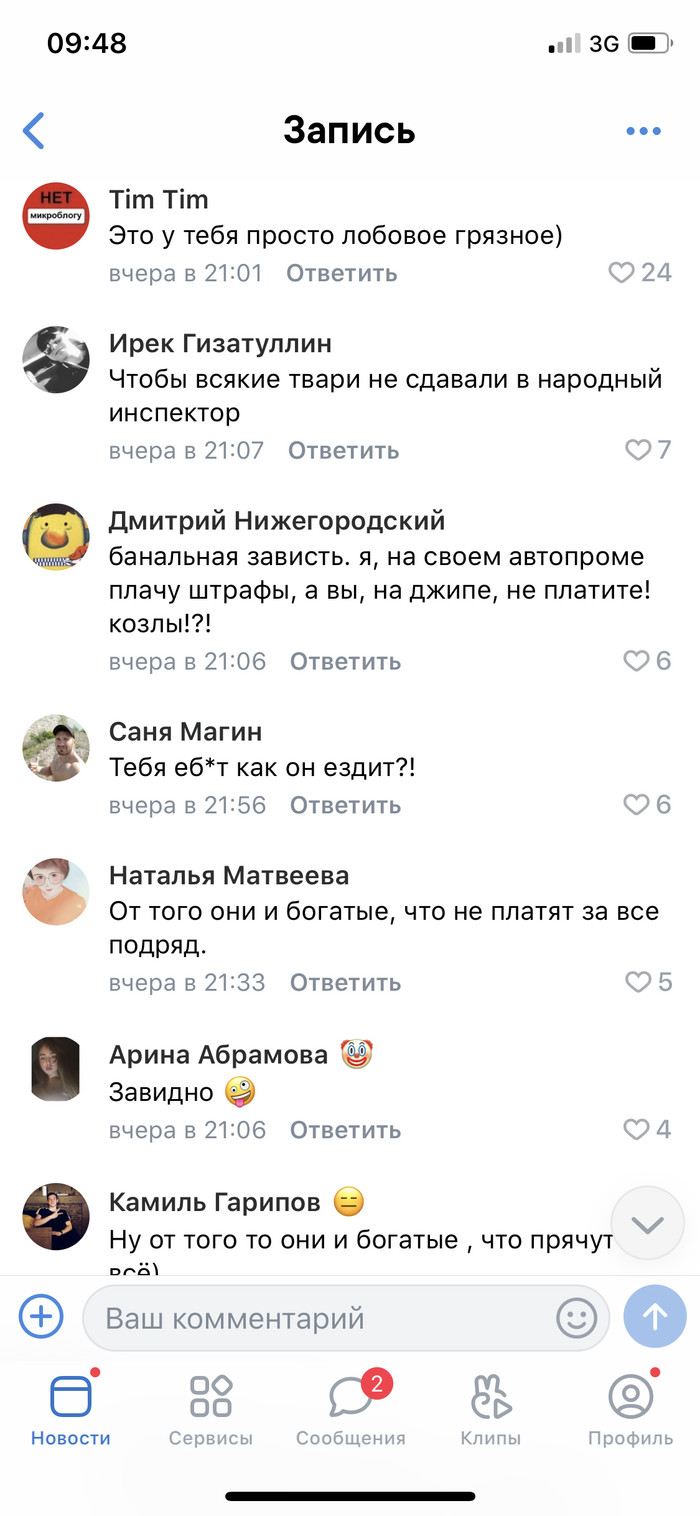This screenshot has height=1516, width=700.
Task: Reply to Tim Tim's comment
Action: (x=341, y=273)
